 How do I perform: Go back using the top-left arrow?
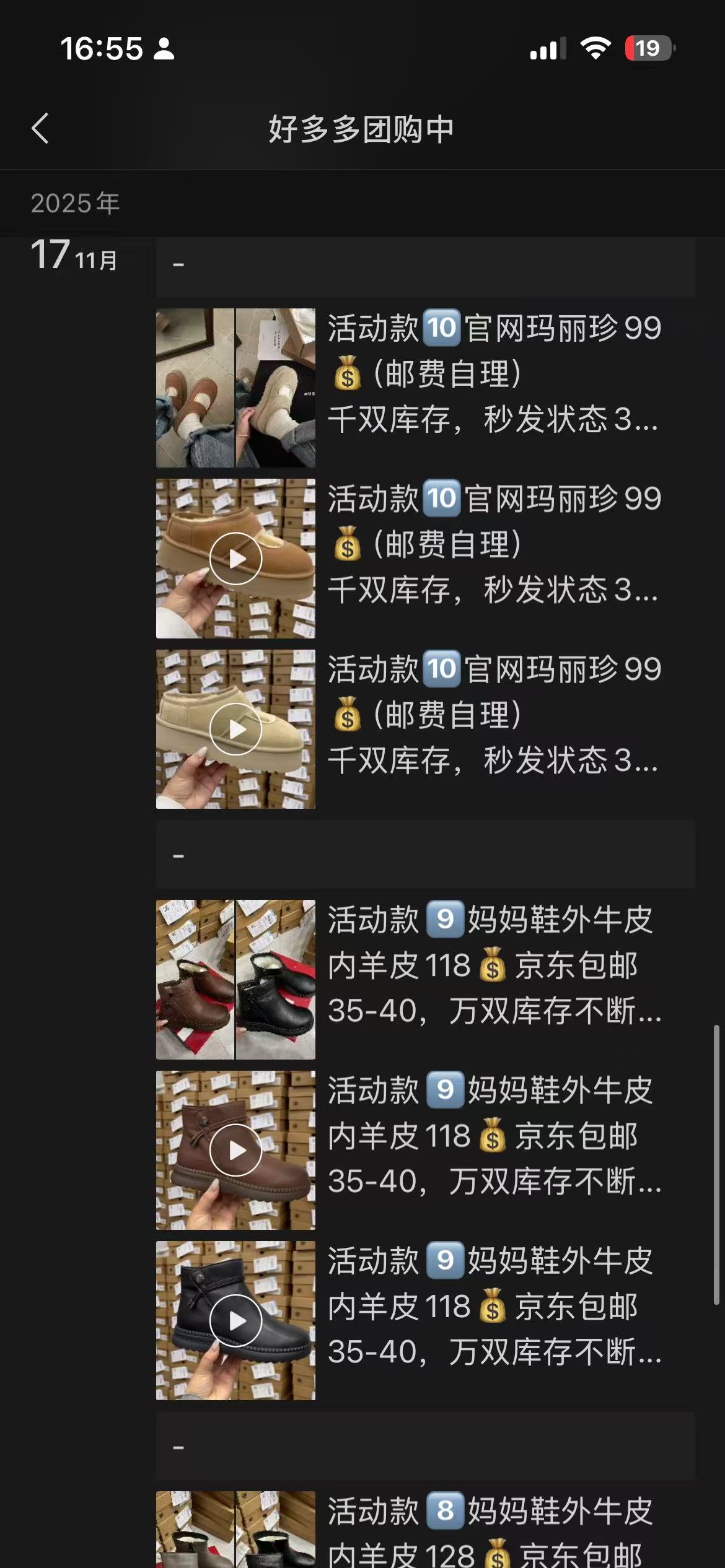[x=41, y=129]
